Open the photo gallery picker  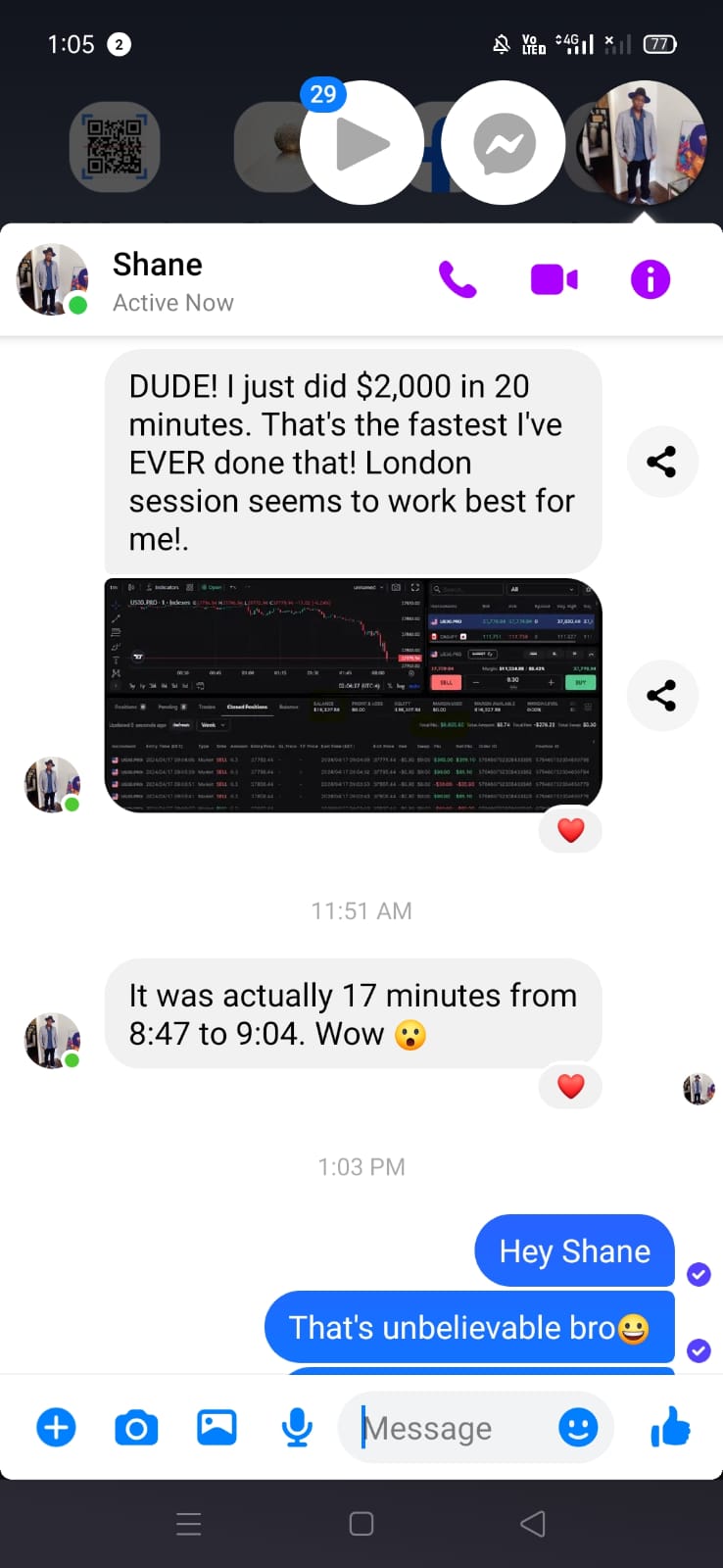pos(217,1427)
